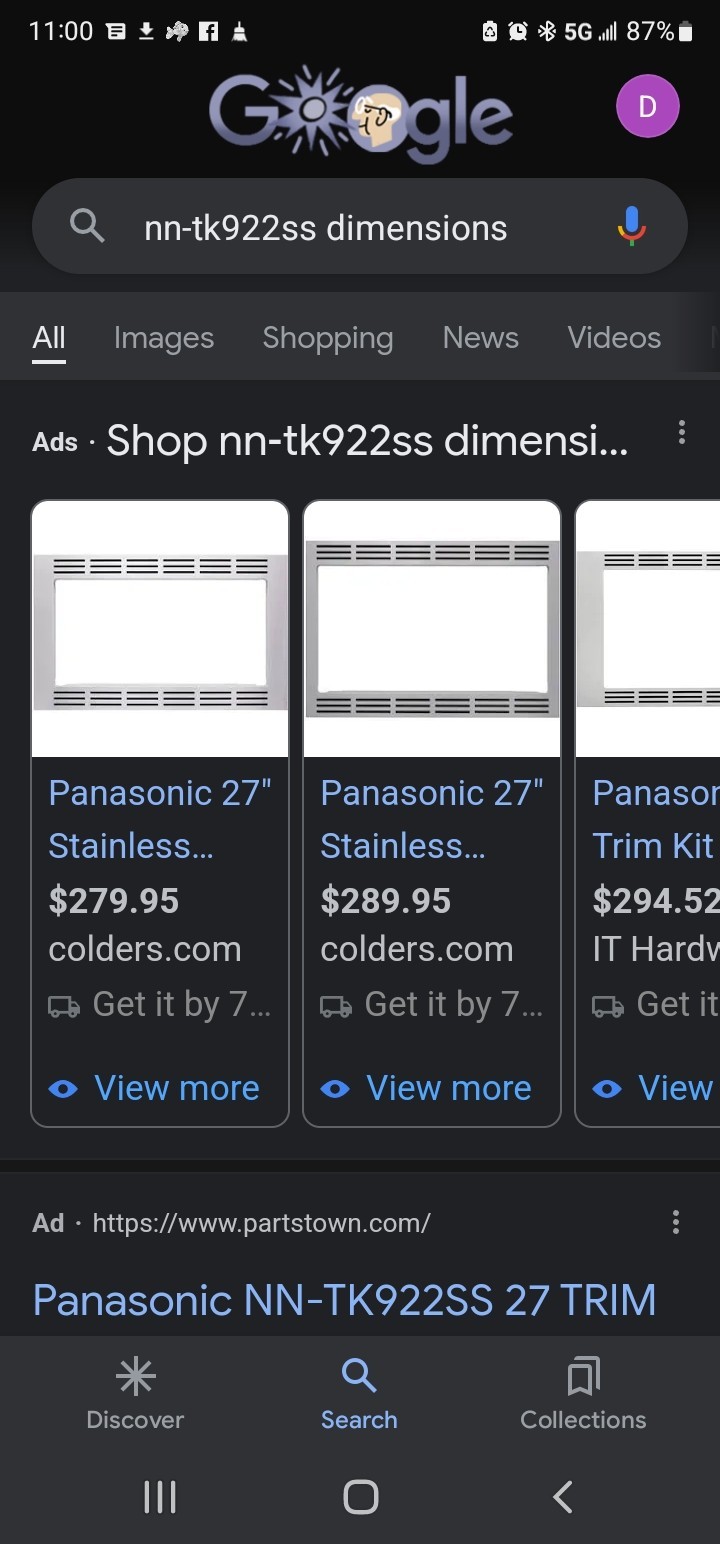Open the Google Doodle logo
The width and height of the screenshot is (720, 1544).
coord(360,108)
